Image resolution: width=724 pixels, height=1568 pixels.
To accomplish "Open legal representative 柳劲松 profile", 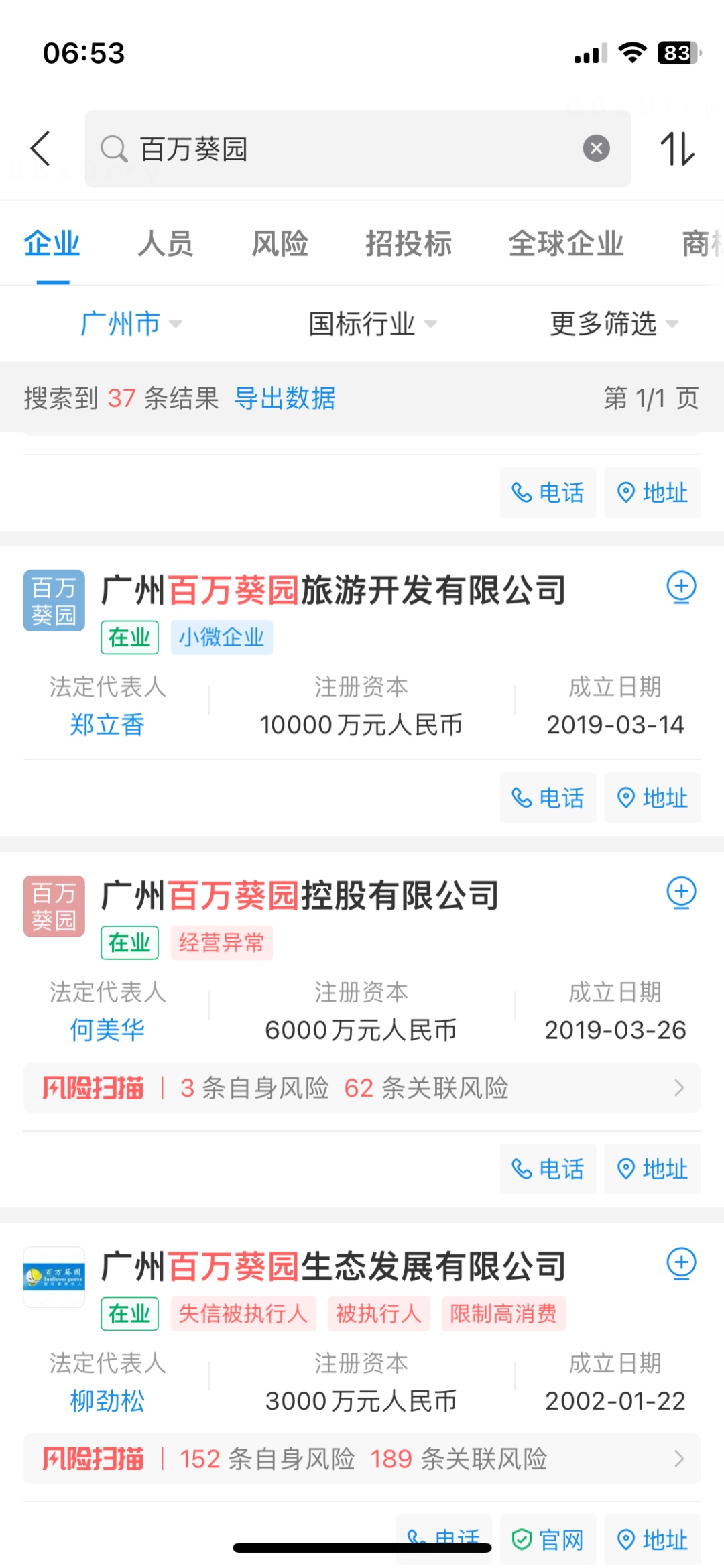I will pos(107,1400).
